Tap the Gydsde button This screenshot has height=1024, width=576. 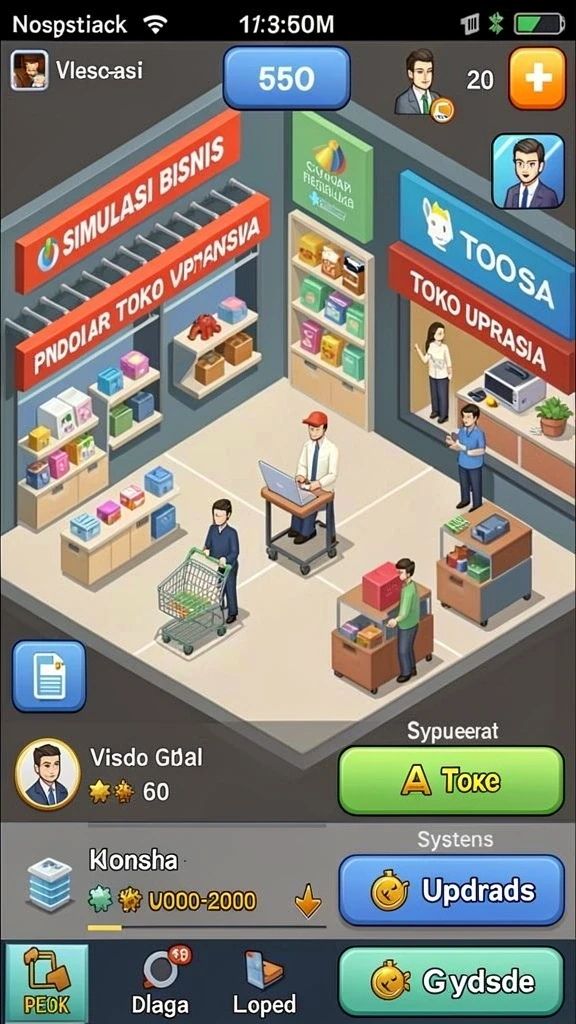coord(451,981)
